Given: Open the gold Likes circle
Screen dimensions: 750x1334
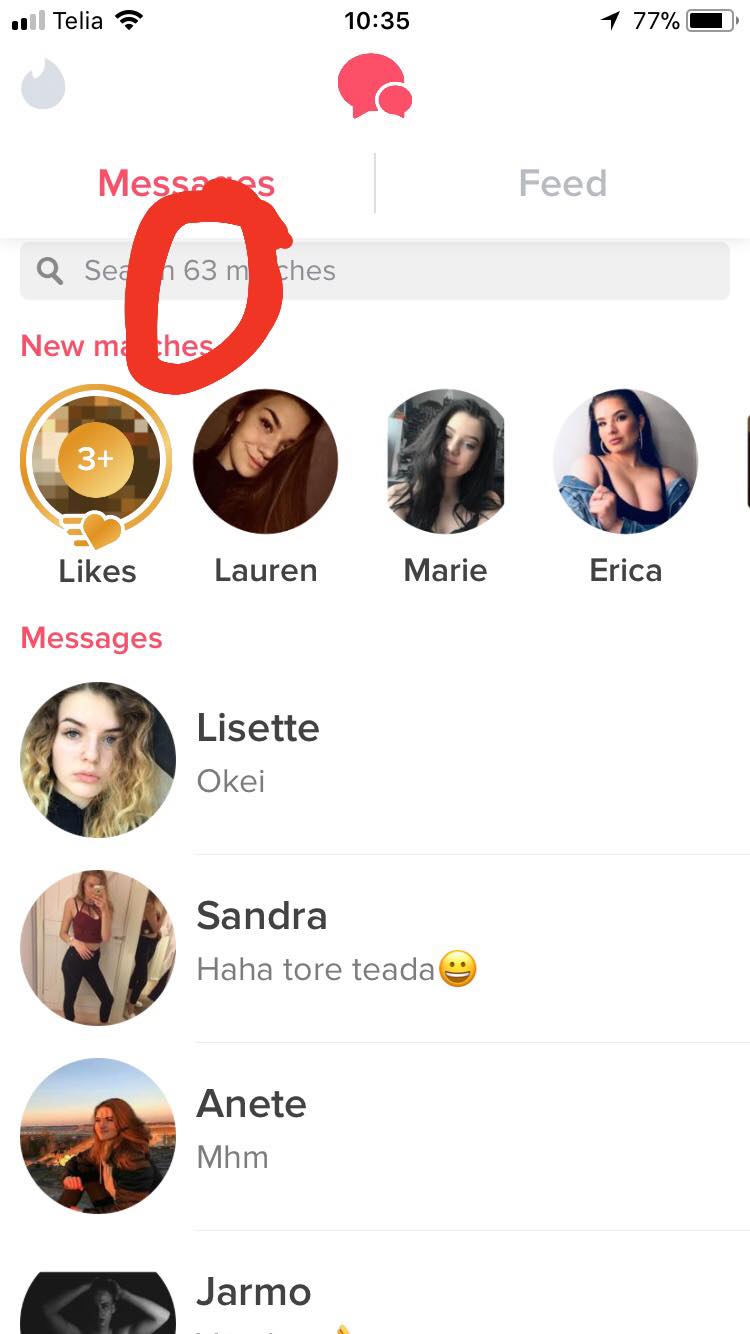Looking at the screenshot, I should 96,461.
